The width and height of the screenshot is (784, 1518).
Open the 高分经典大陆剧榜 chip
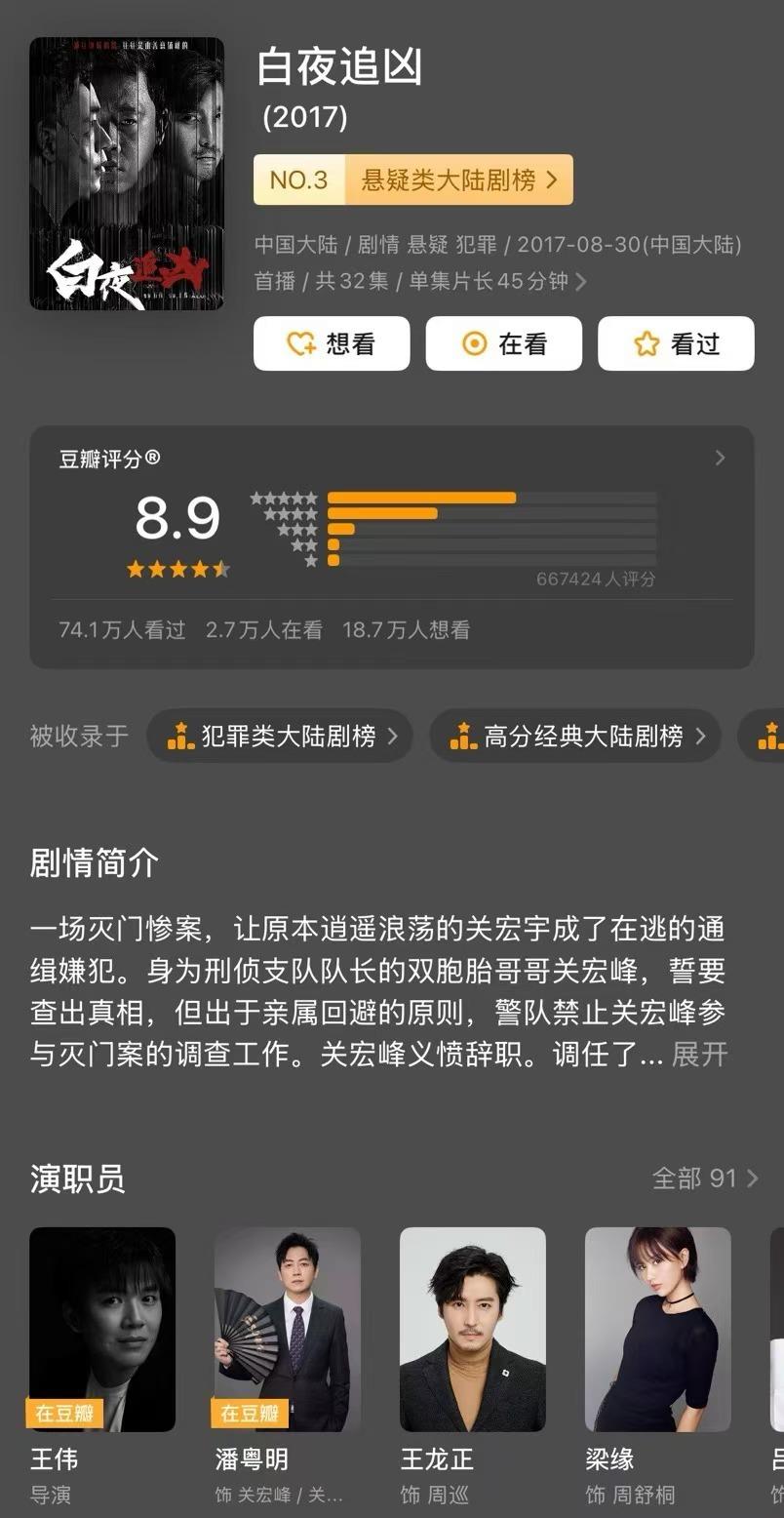575,737
